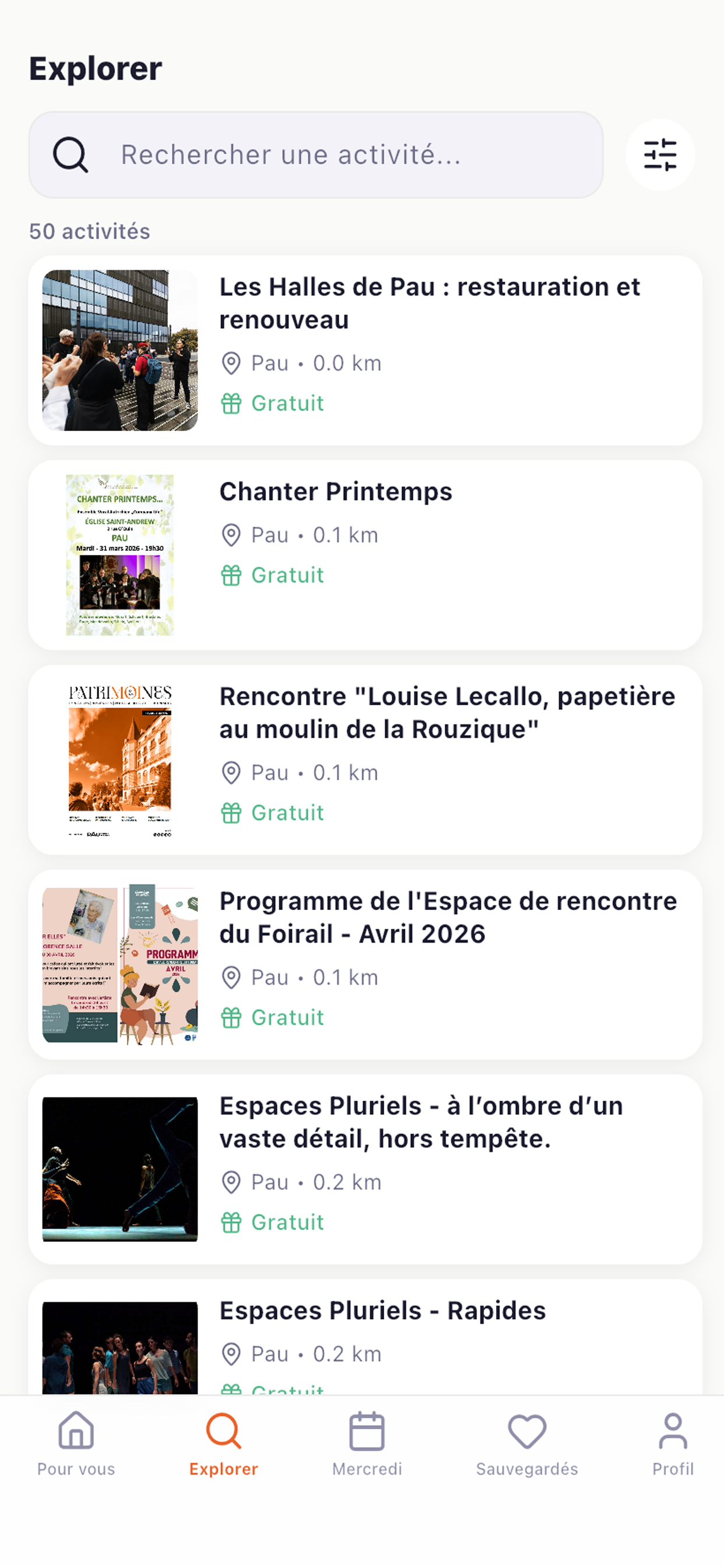Image resolution: width=724 pixels, height=1568 pixels.
Task: Switch to the Pour vous tab
Action: click(x=76, y=1444)
